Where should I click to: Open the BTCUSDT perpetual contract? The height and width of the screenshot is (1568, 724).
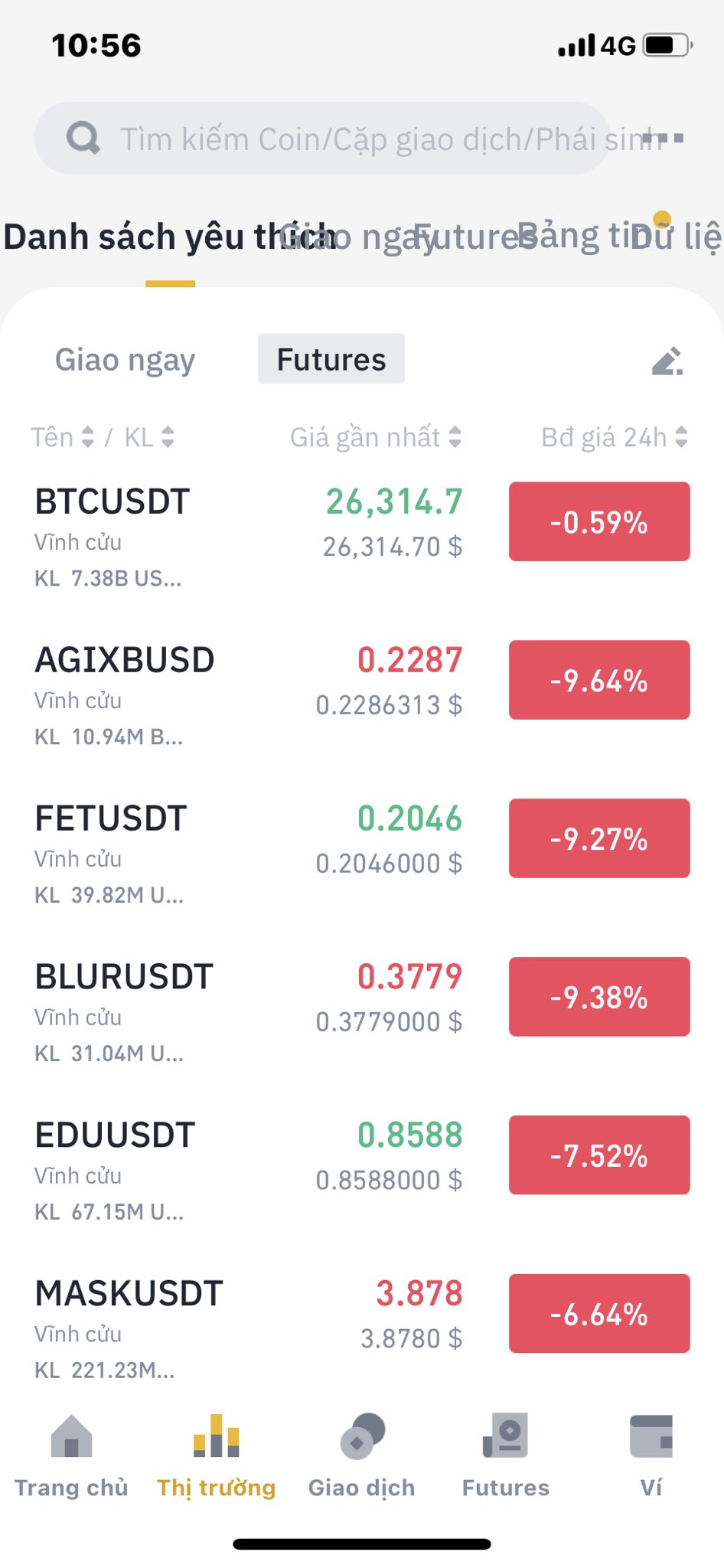[362, 536]
